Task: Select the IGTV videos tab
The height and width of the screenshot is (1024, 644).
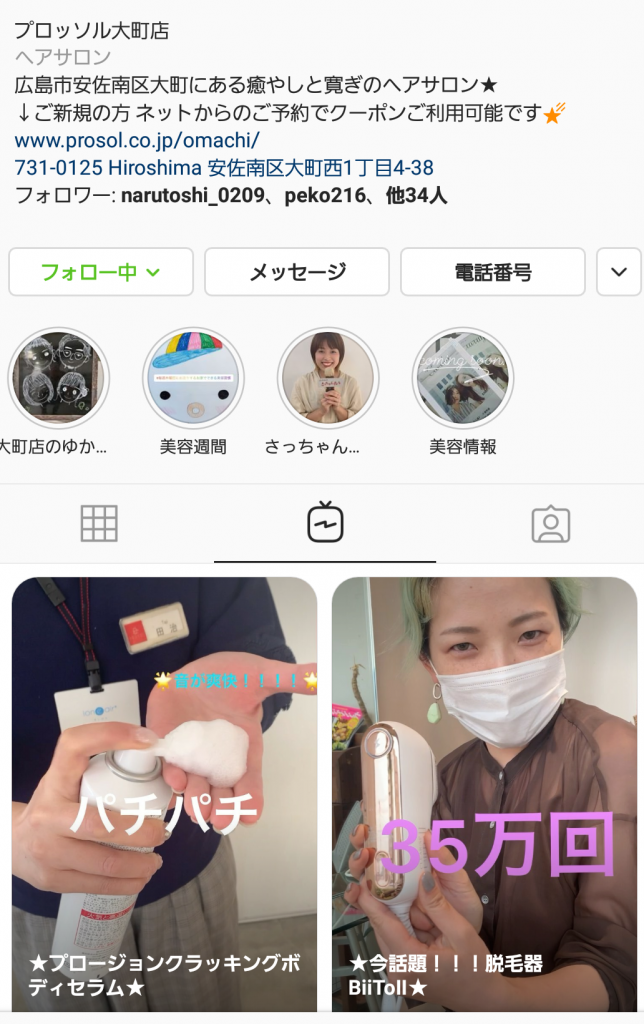Action: point(325,523)
